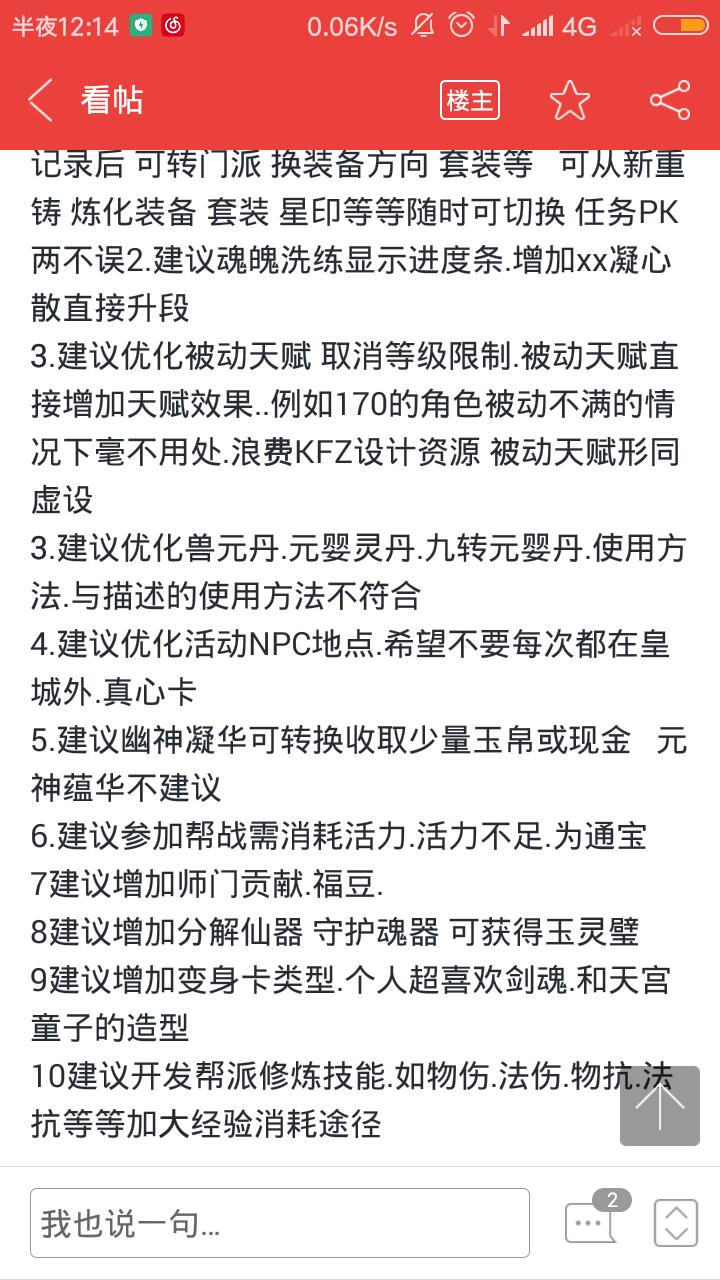Open the comments bubble showing 2
This screenshot has width=720, height=1280.
pyautogui.click(x=592, y=1218)
